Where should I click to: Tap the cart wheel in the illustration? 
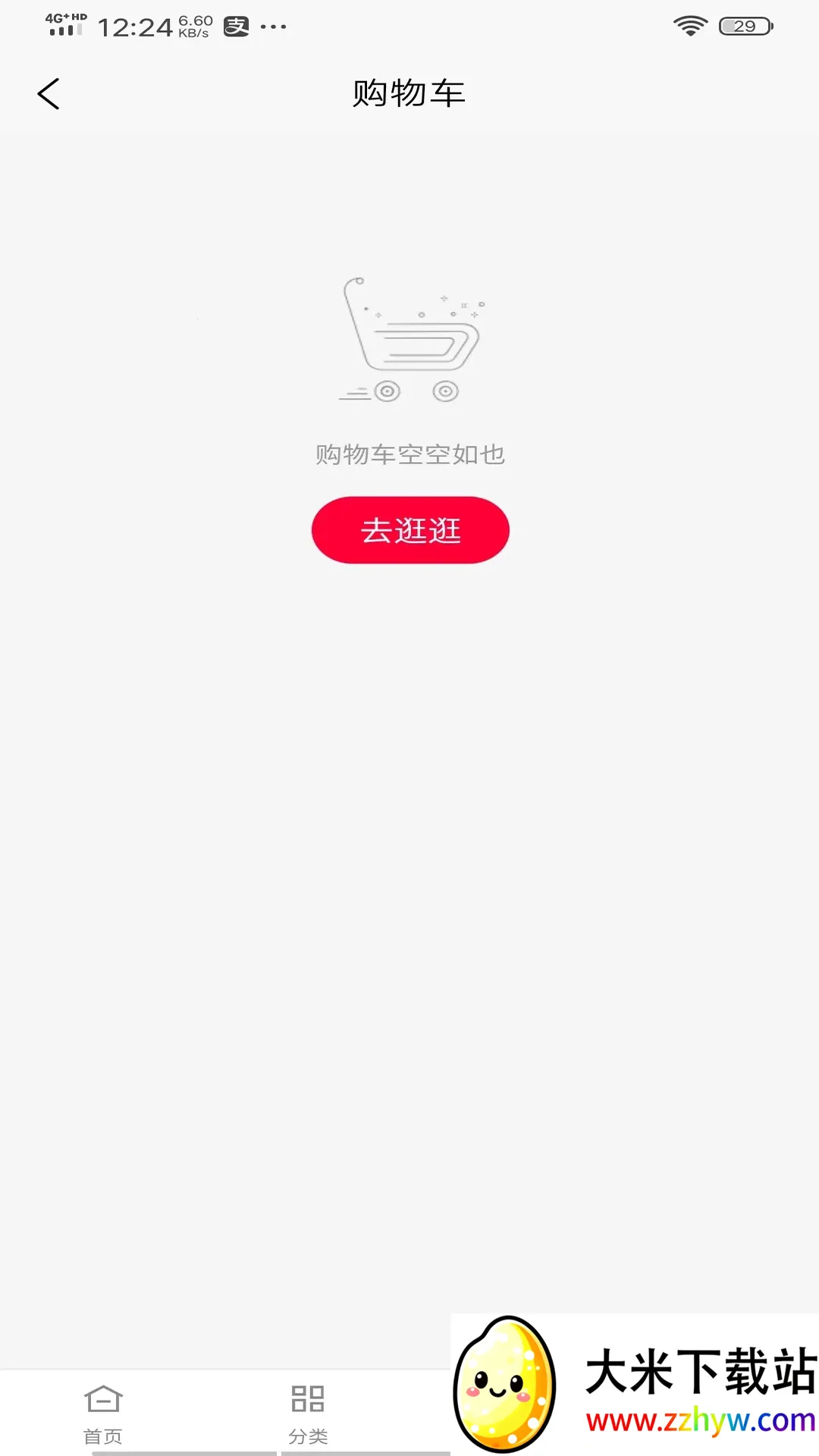387,391
